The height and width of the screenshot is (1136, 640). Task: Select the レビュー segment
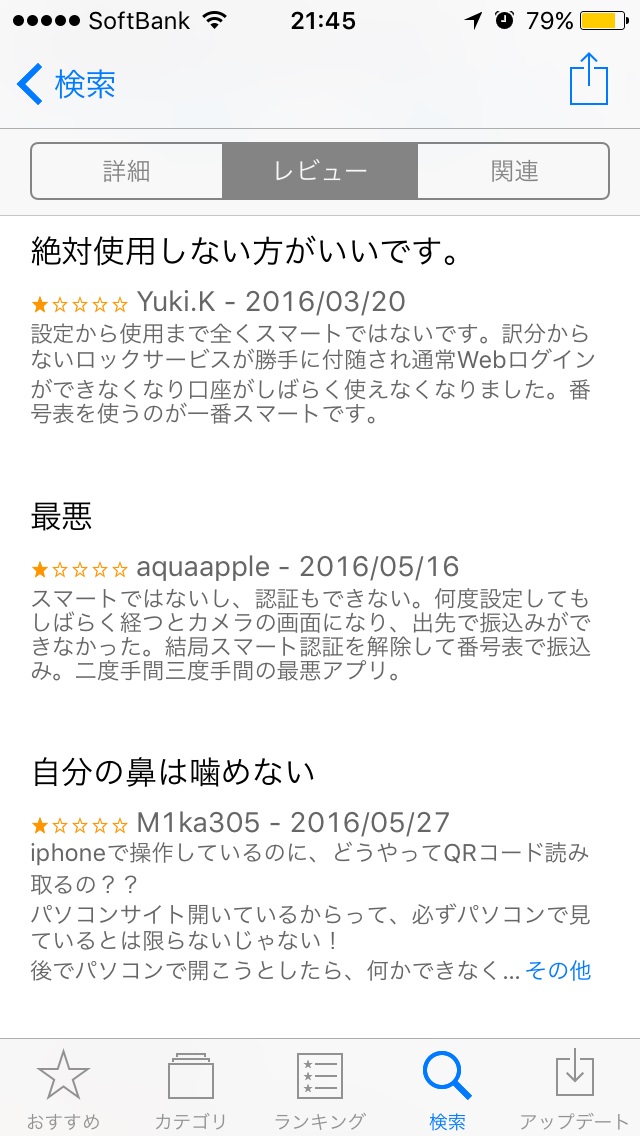pos(320,171)
